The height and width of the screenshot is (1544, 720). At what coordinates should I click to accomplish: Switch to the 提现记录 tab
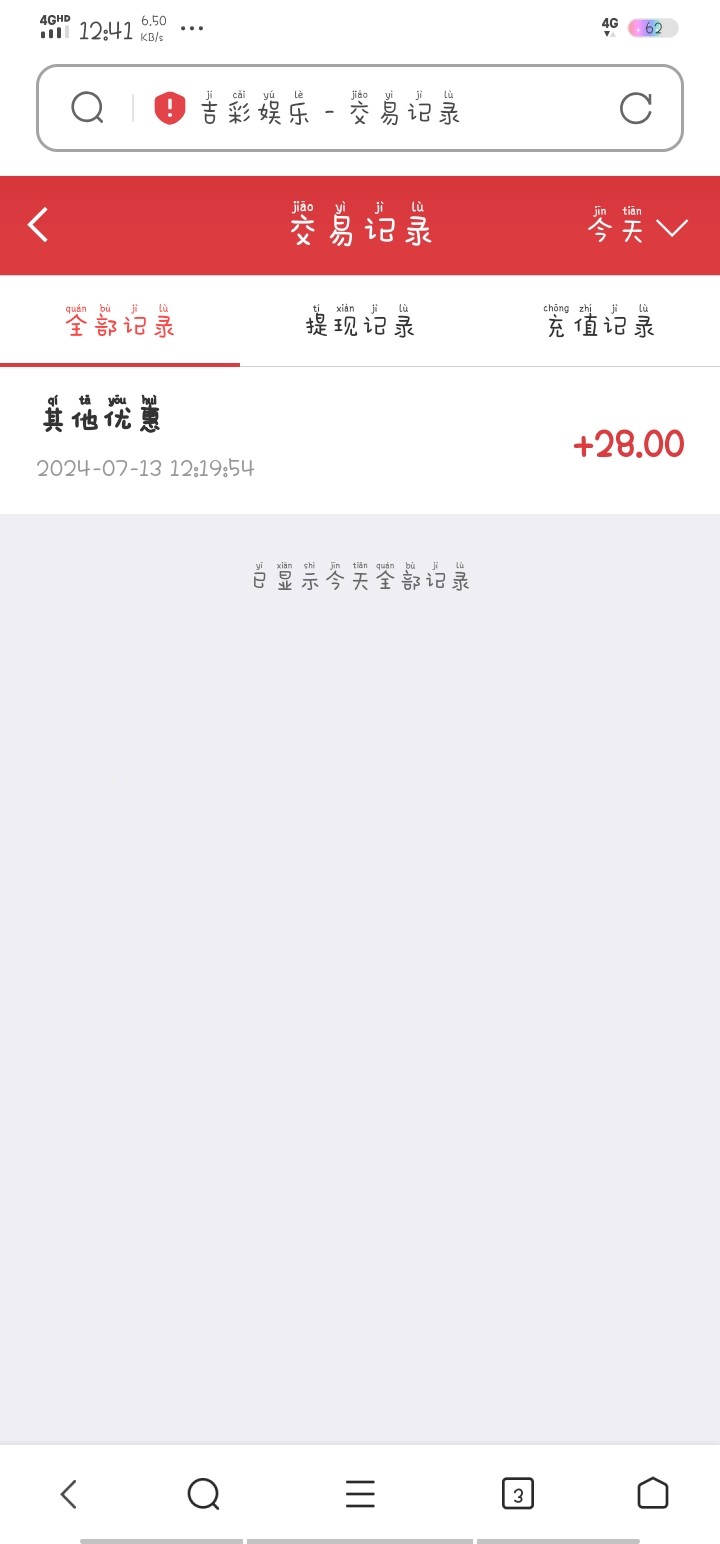[360, 324]
